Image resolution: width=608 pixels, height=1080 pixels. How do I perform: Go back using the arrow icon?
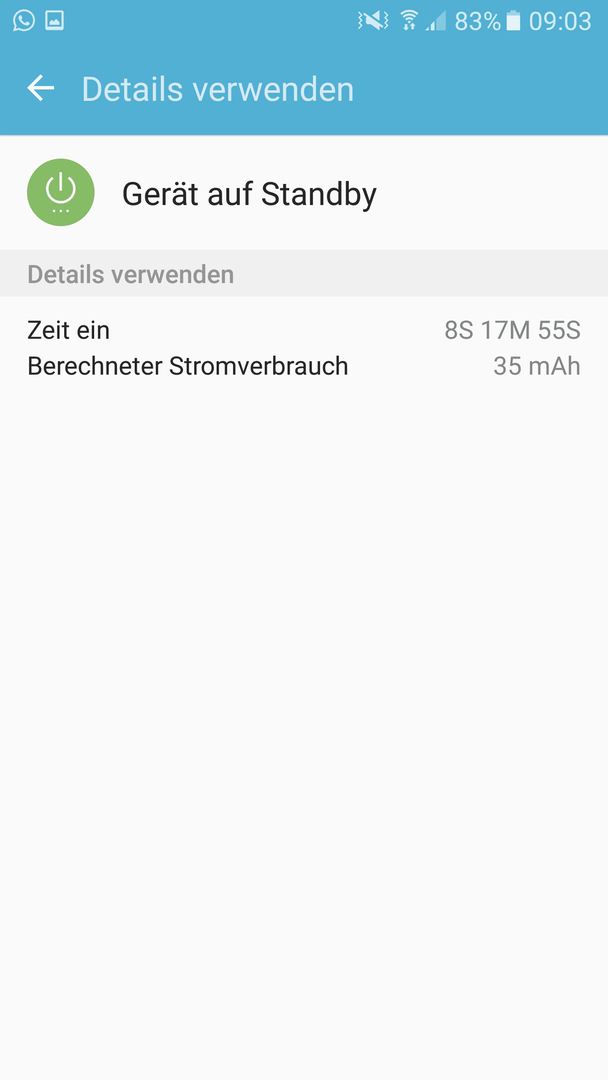click(41, 89)
